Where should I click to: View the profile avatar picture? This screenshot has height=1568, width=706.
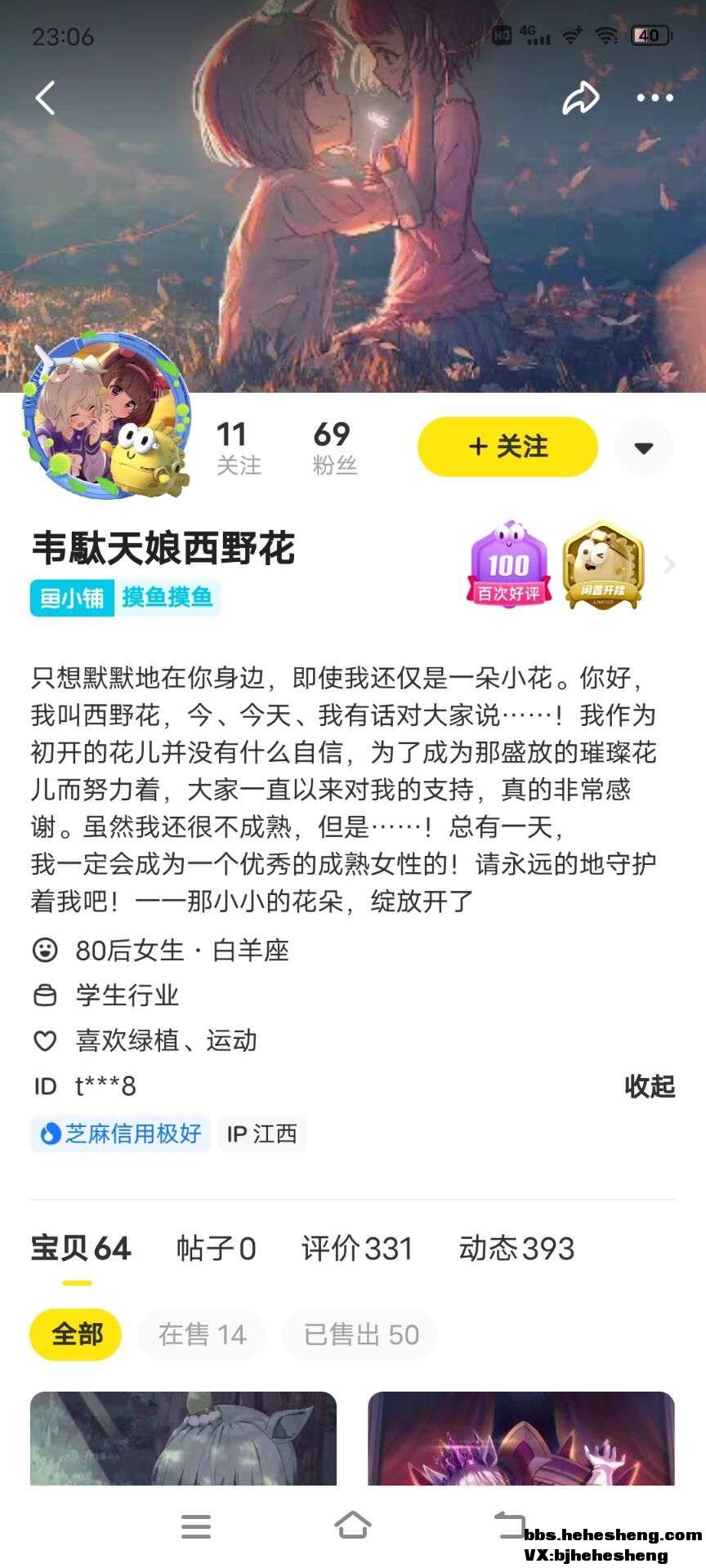[106, 415]
